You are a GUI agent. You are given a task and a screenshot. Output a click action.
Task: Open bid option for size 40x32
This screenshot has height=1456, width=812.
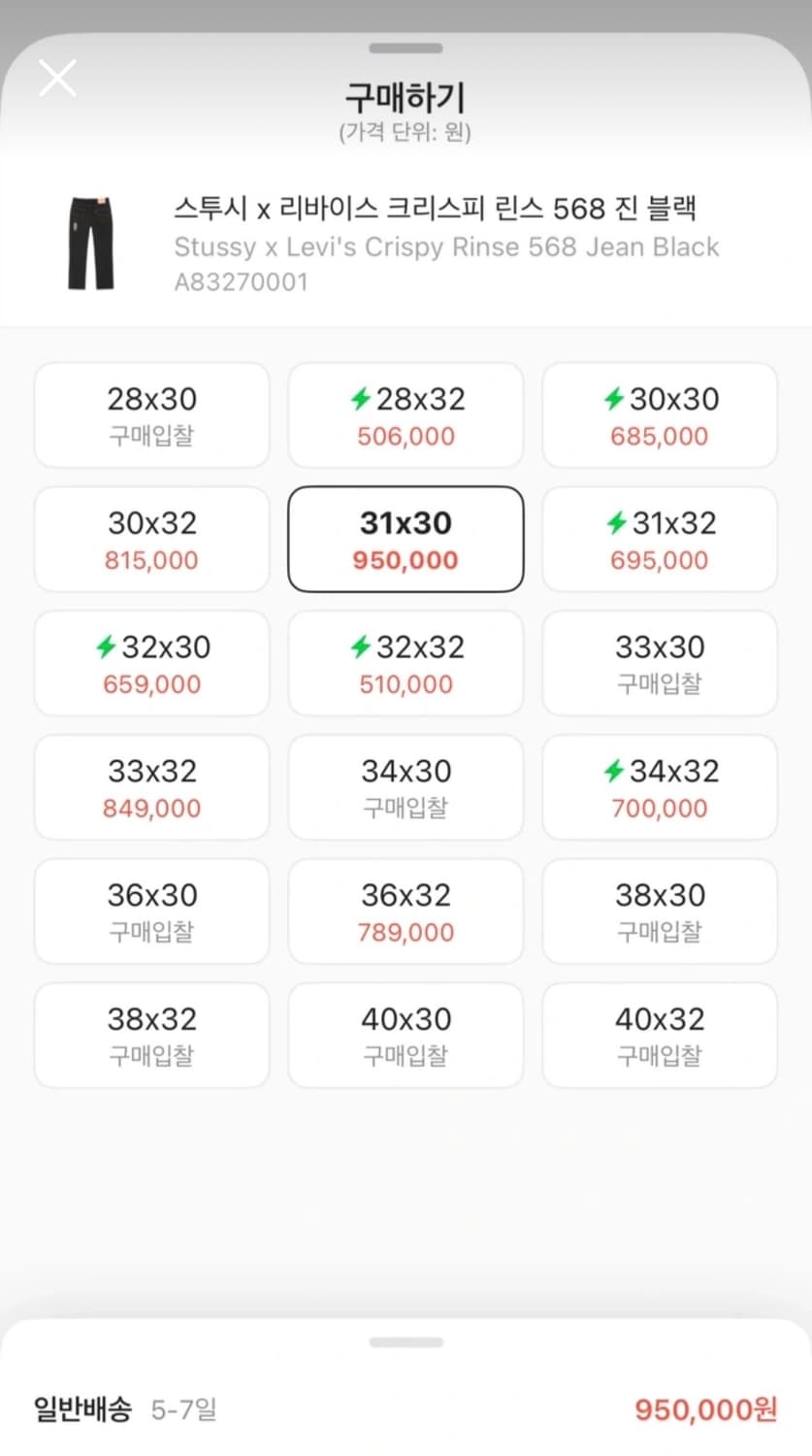pyautogui.click(x=660, y=1035)
